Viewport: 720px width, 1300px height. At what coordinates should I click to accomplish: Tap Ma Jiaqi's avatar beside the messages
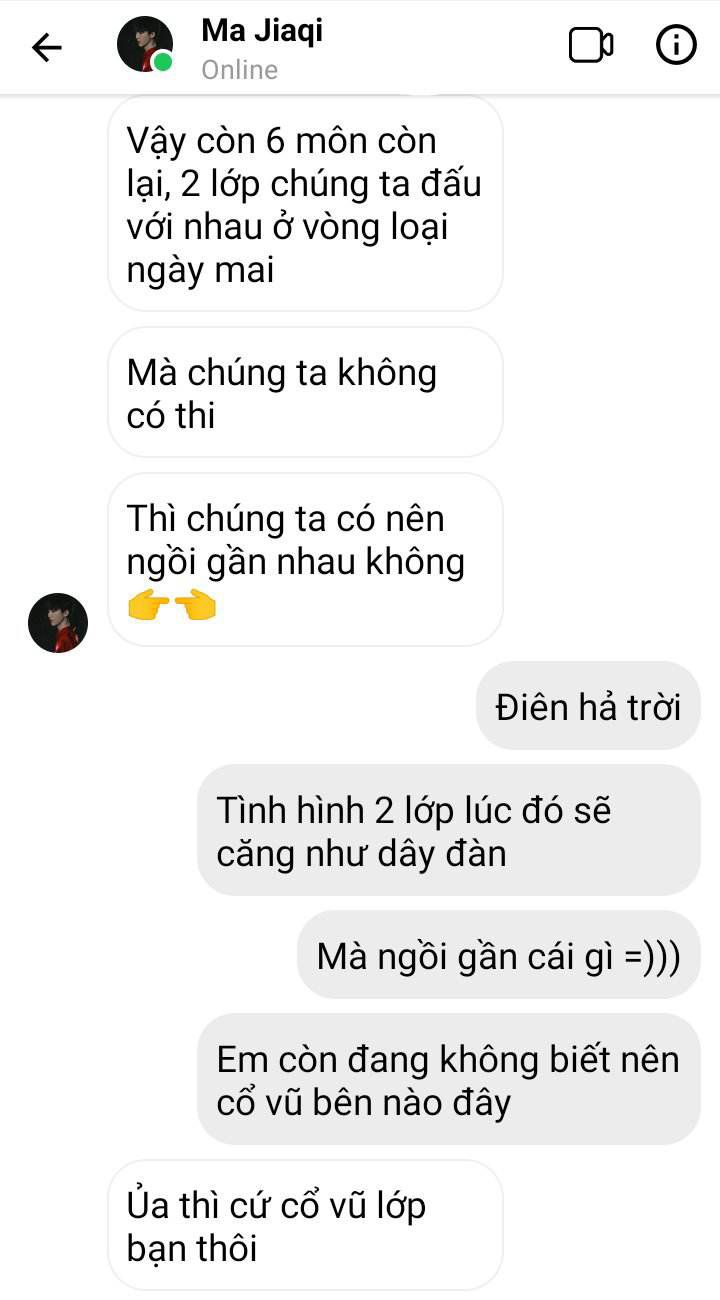coord(58,622)
